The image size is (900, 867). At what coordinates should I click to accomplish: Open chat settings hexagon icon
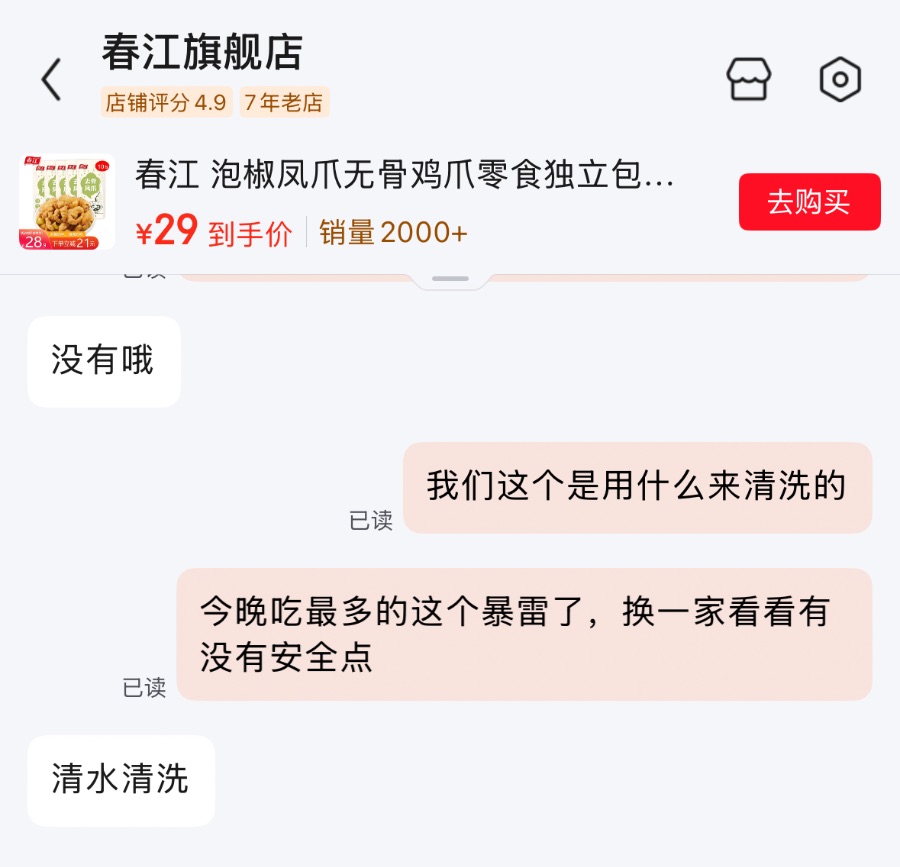[x=840, y=79]
